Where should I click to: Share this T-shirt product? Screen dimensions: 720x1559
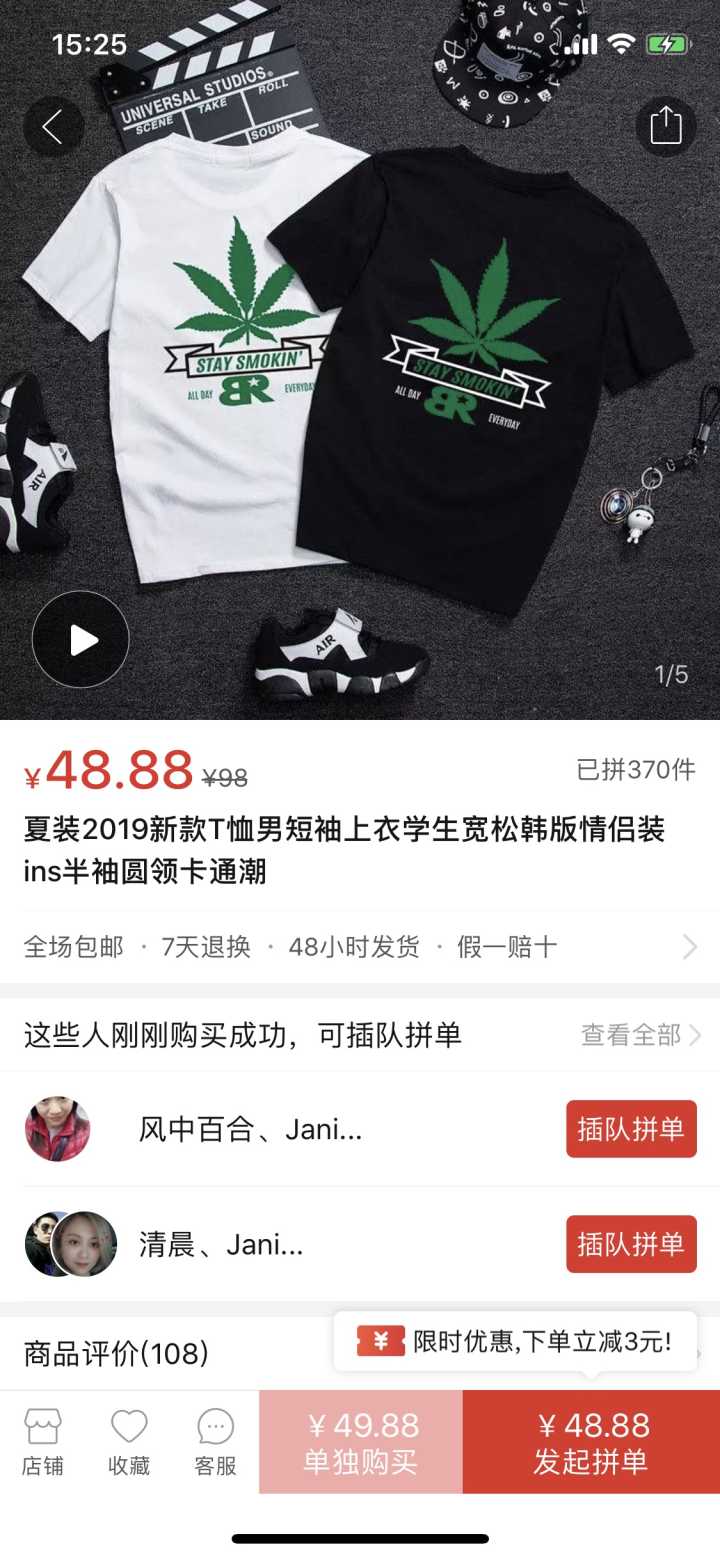[x=665, y=127]
